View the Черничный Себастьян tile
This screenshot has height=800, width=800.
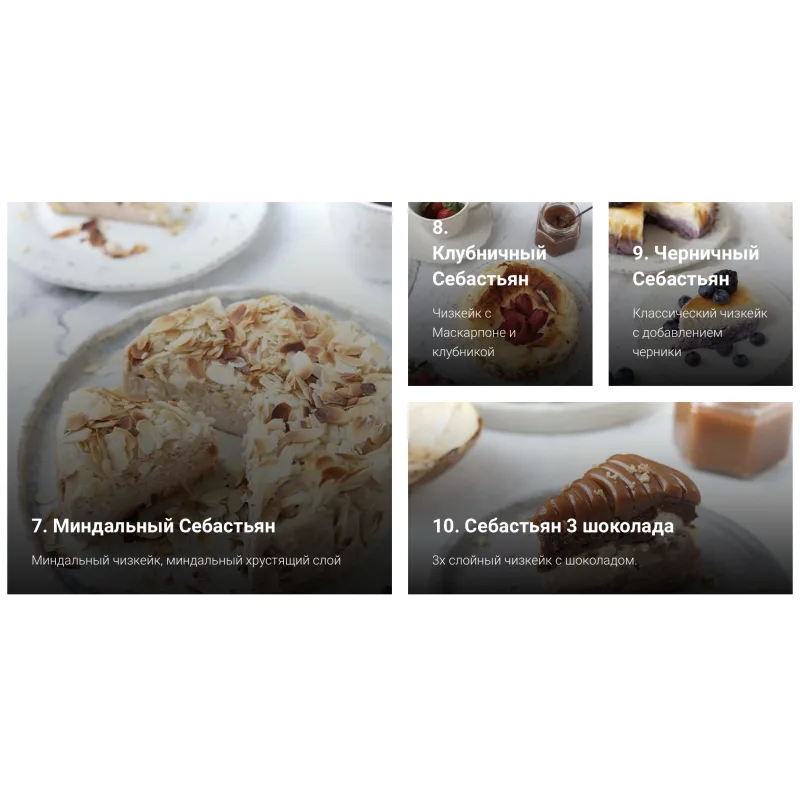[x=700, y=294]
